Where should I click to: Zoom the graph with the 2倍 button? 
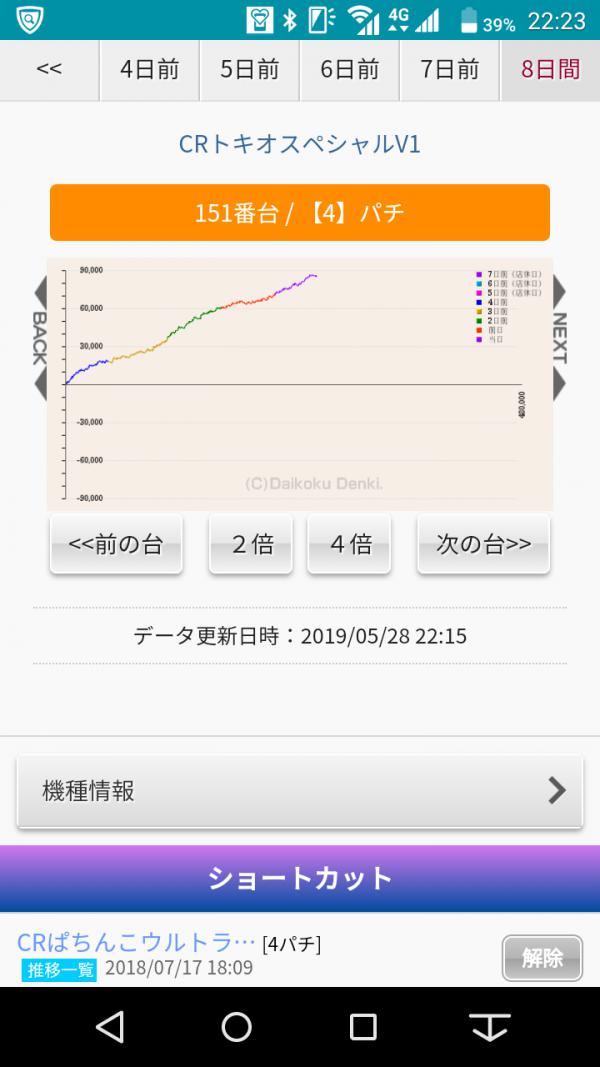[x=251, y=544]
